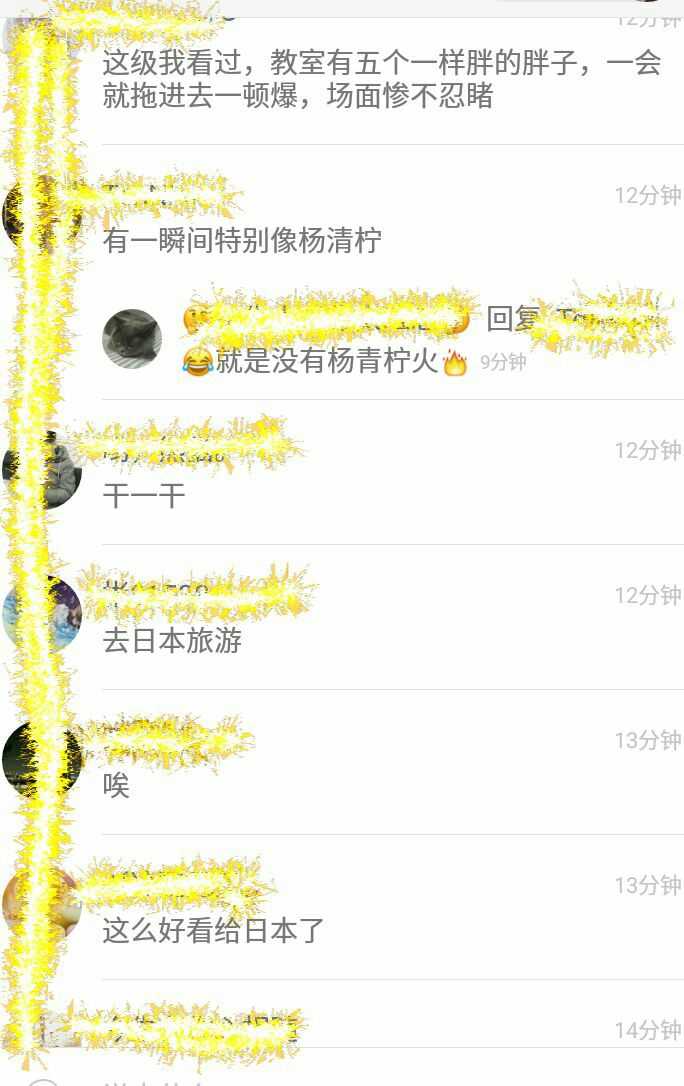Viewport: 684px width, 1086px height.
Task: Open the comment '唉'
Action: pos(116,786)
